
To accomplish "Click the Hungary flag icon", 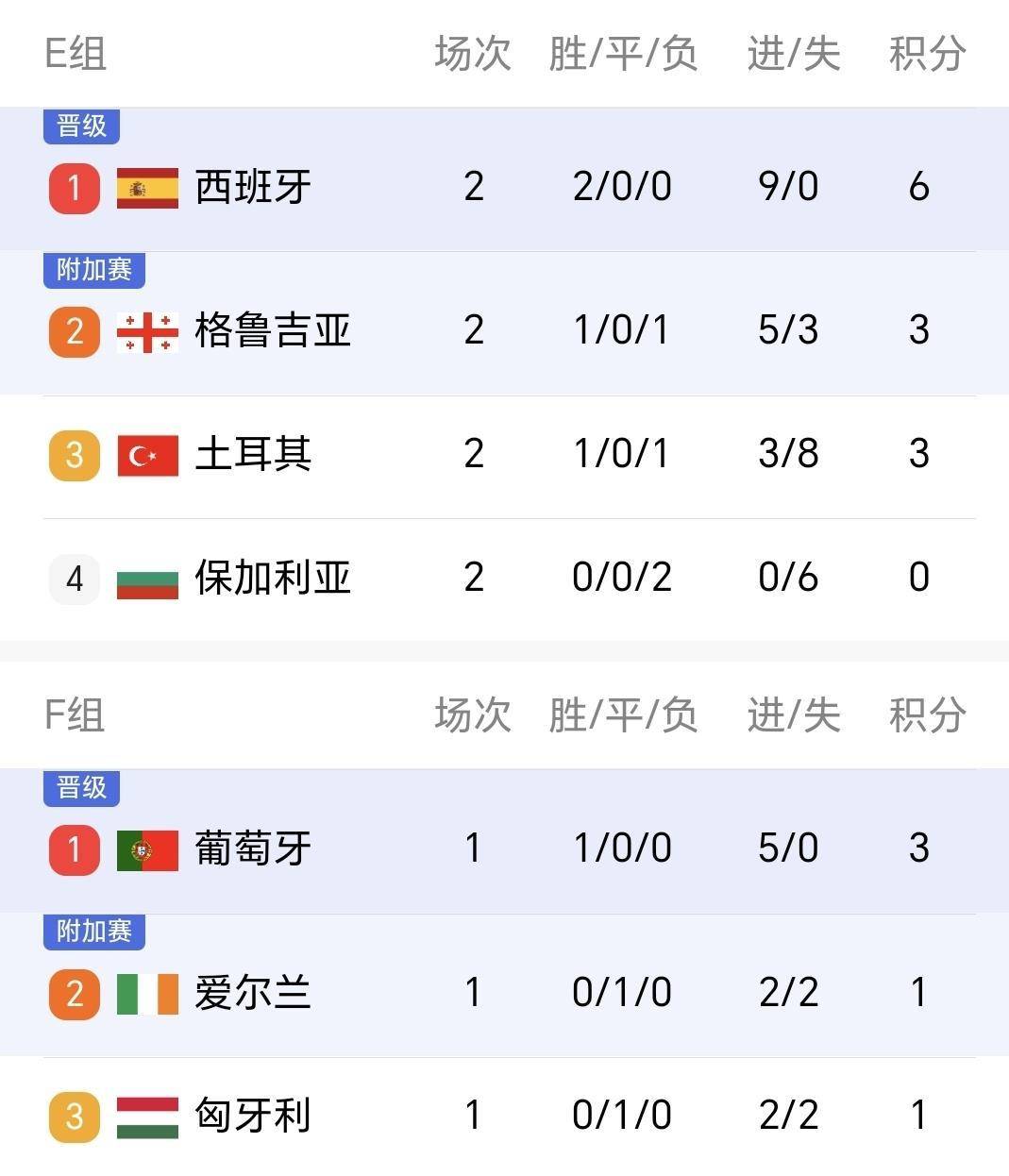I will coord(145,1116).
